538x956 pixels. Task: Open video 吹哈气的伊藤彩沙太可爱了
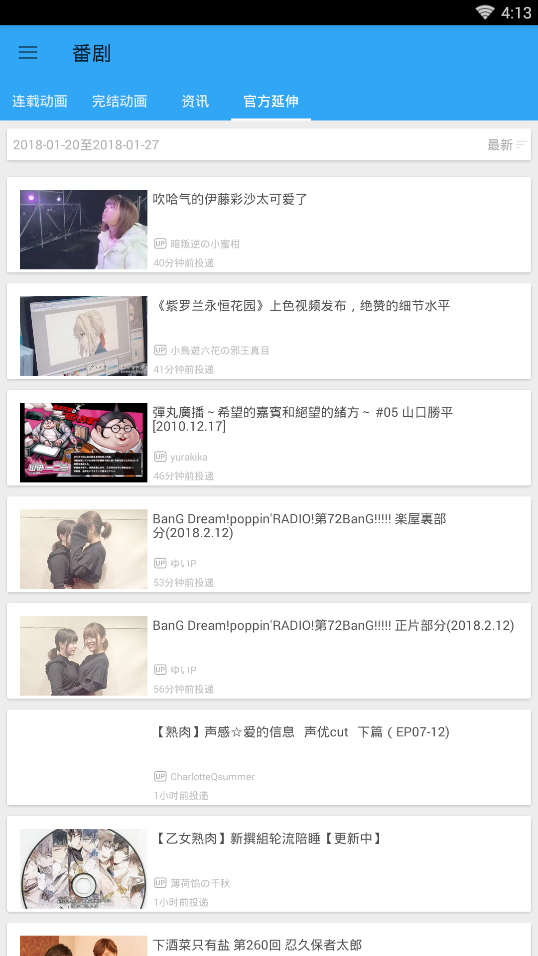269,225
